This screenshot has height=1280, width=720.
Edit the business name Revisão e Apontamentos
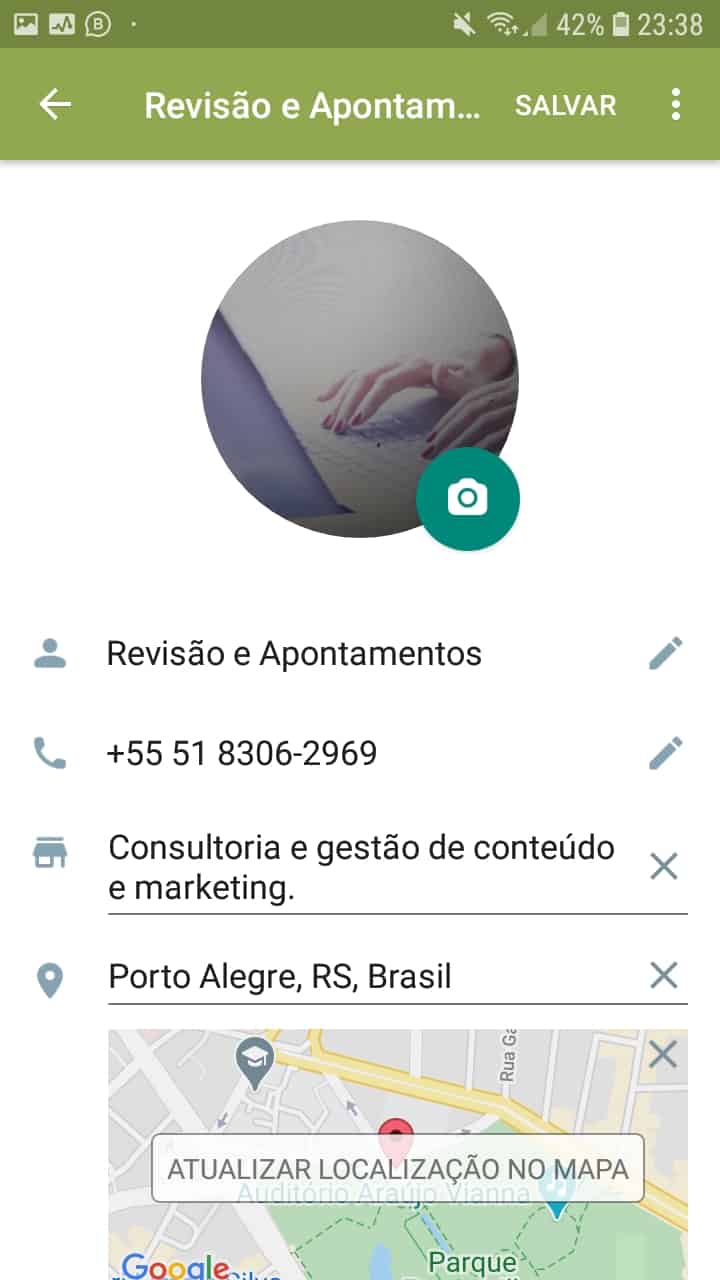pos(665,654)
